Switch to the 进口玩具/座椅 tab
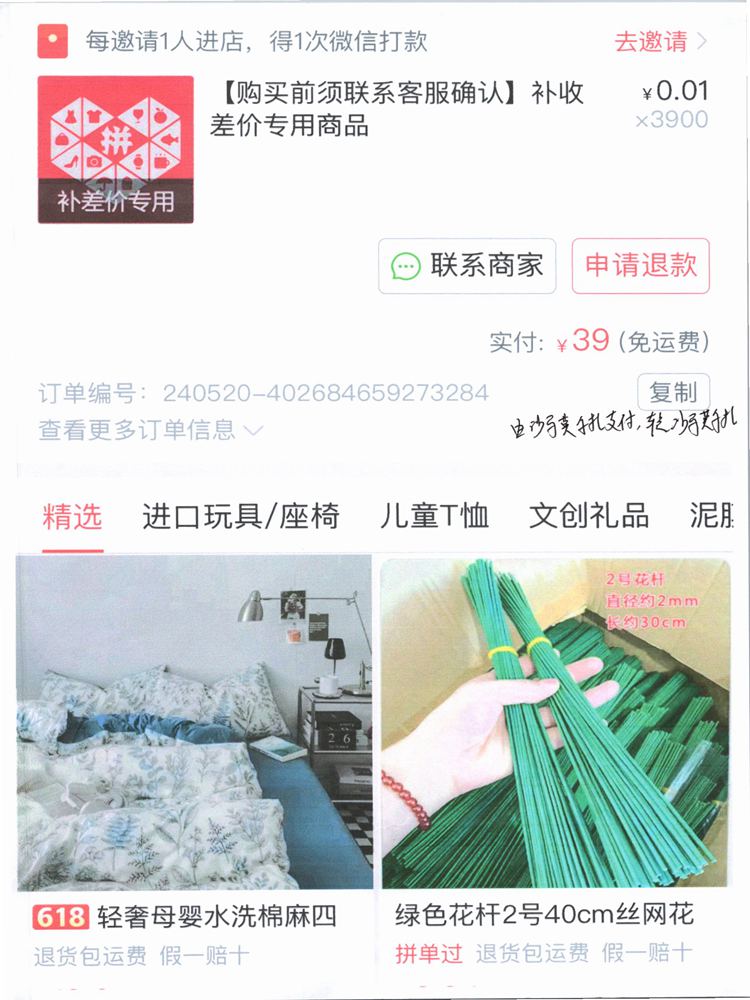This screenshot has width=750, height=1000. [x=240, y=517]
